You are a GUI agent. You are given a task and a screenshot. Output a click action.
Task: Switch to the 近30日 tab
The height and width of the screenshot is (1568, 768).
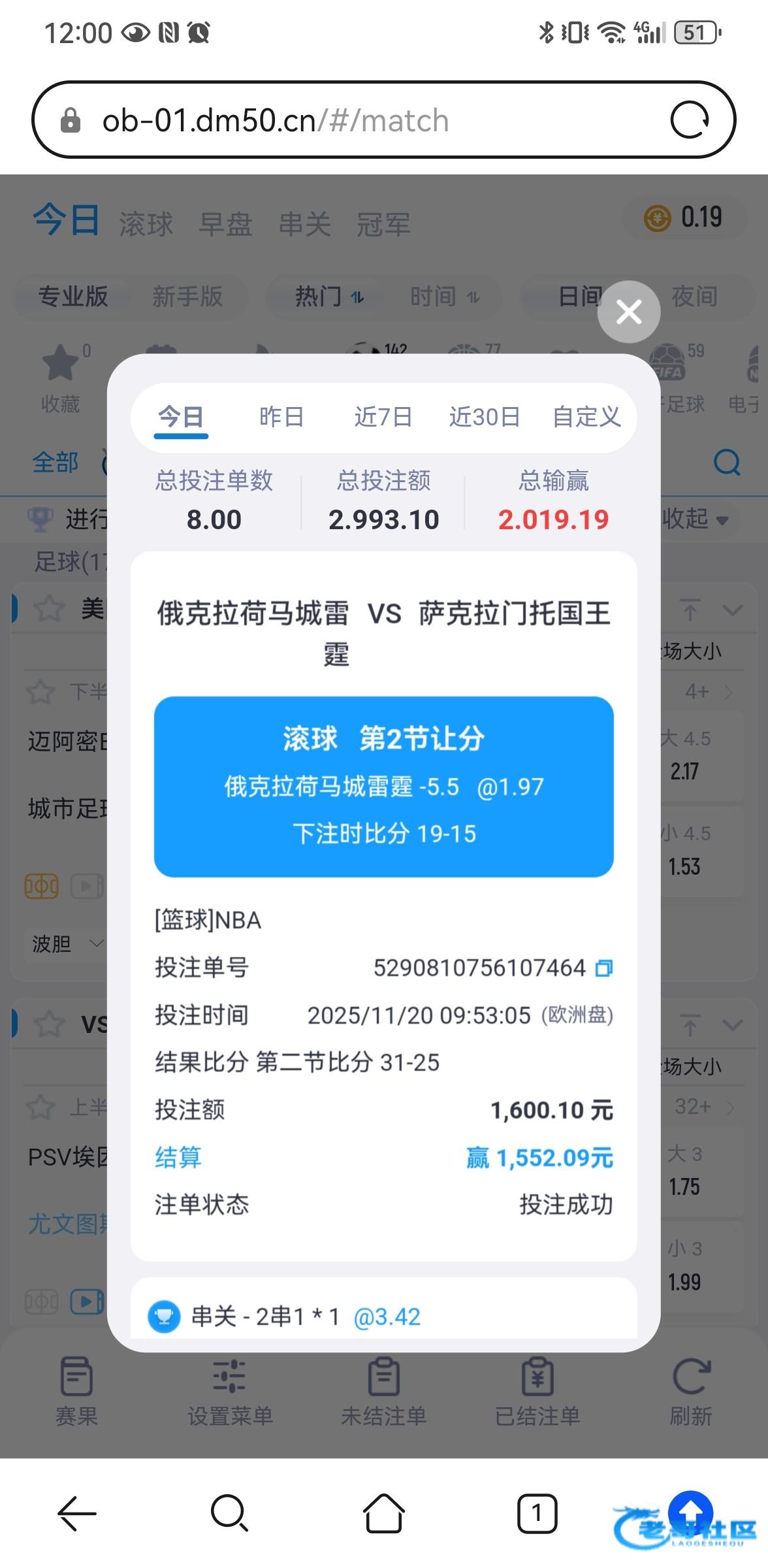(484, 417)
